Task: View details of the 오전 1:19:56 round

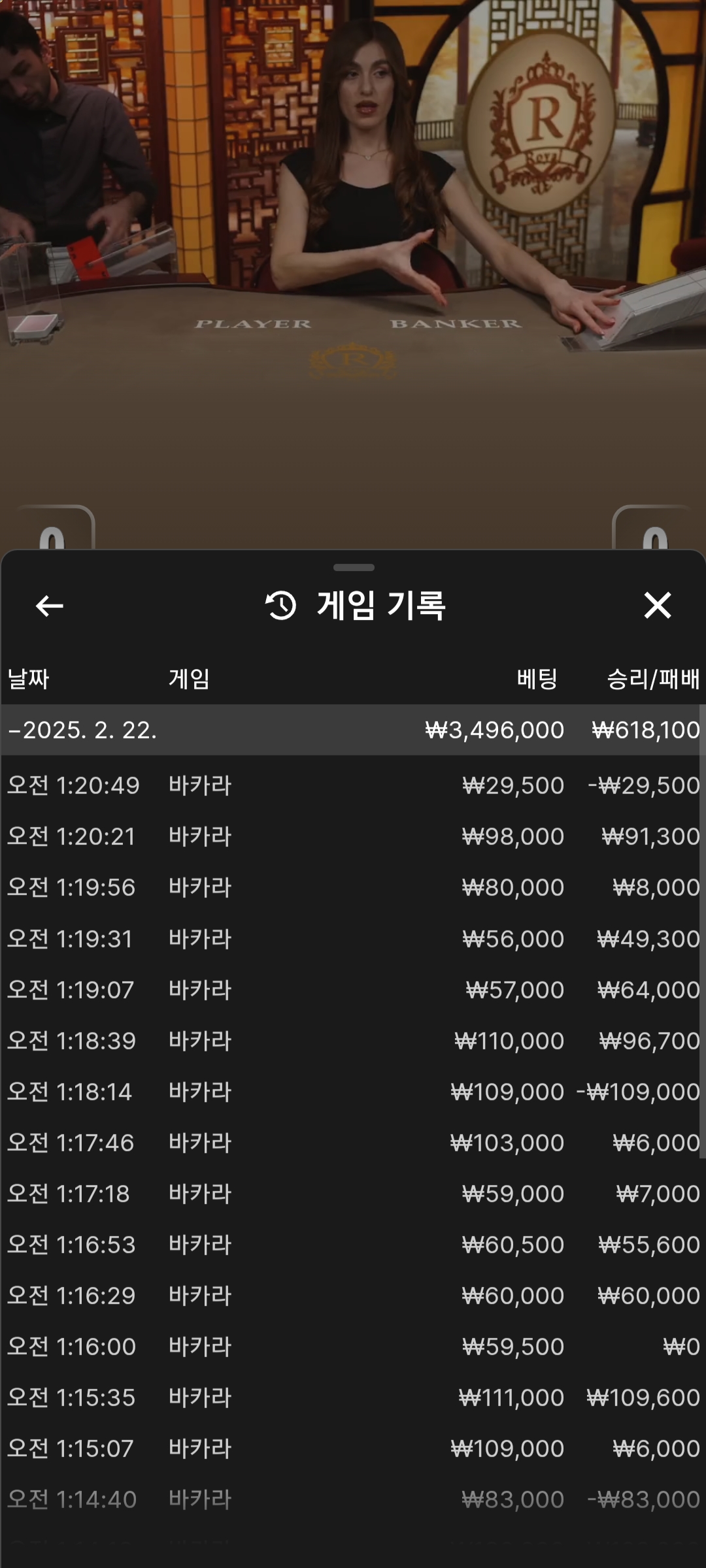Action: 353,887
